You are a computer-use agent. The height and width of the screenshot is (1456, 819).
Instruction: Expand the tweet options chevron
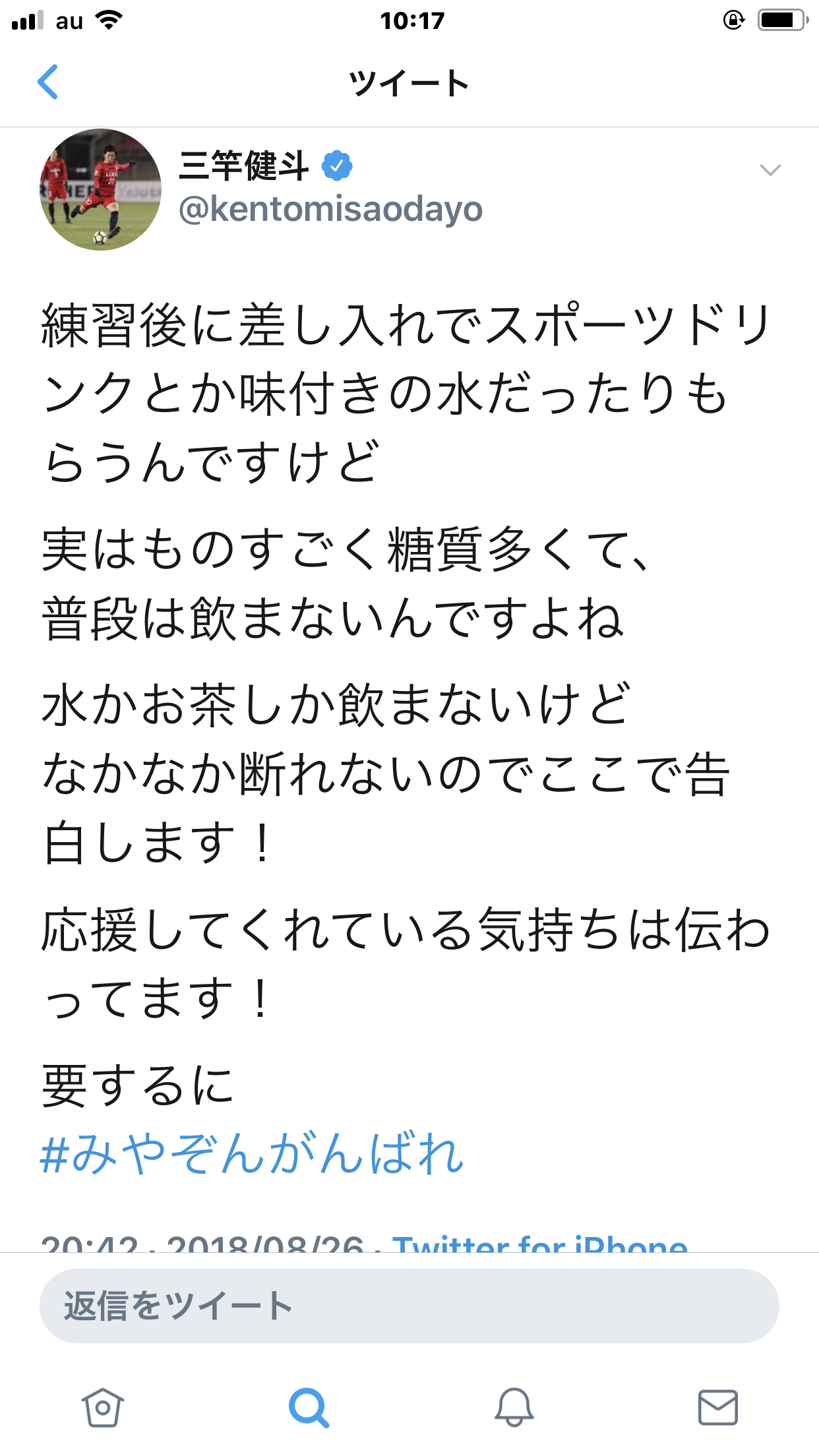(770, 170)
